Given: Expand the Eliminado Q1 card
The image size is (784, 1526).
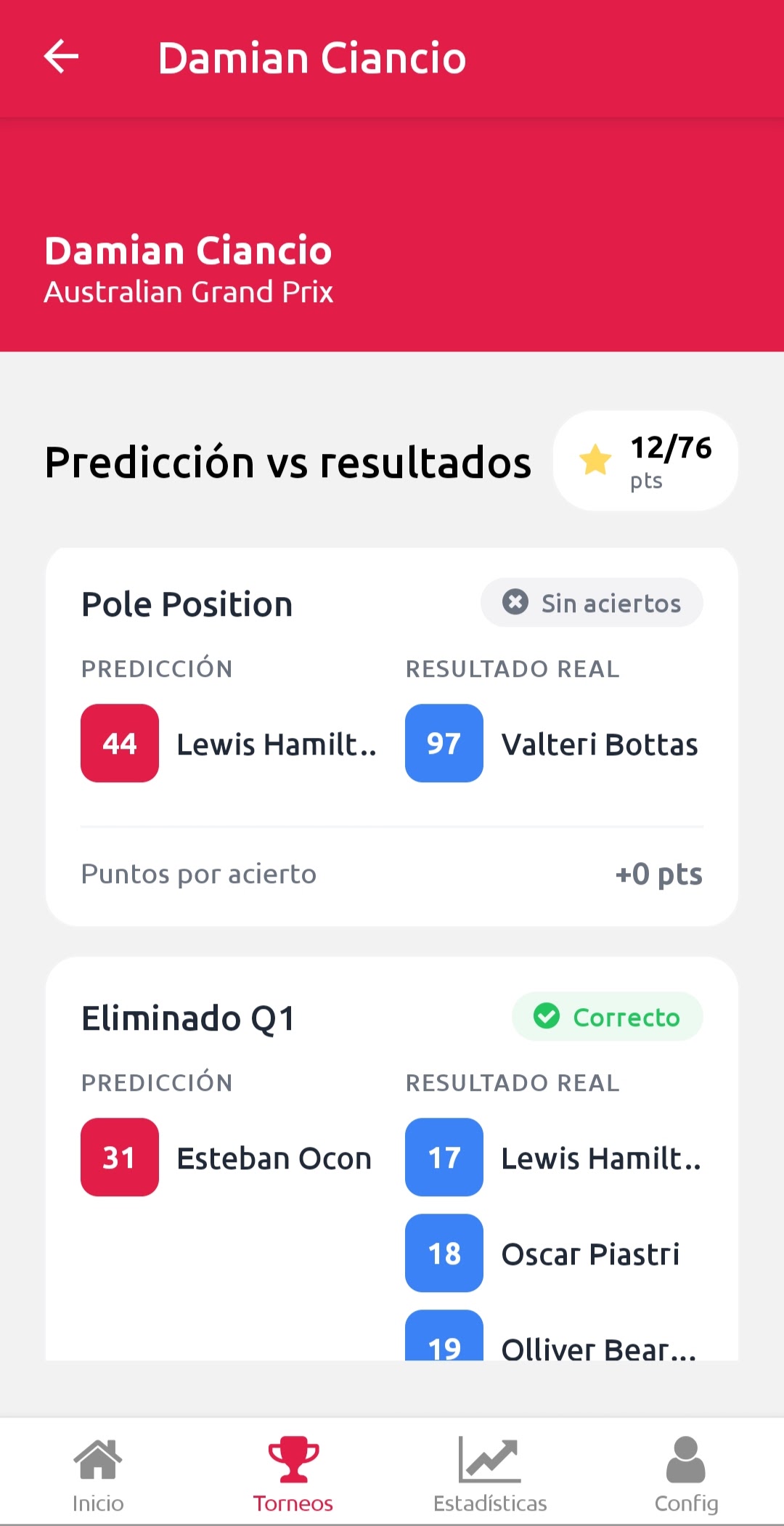Looking at the screenshot, I should coord(392,1162).
